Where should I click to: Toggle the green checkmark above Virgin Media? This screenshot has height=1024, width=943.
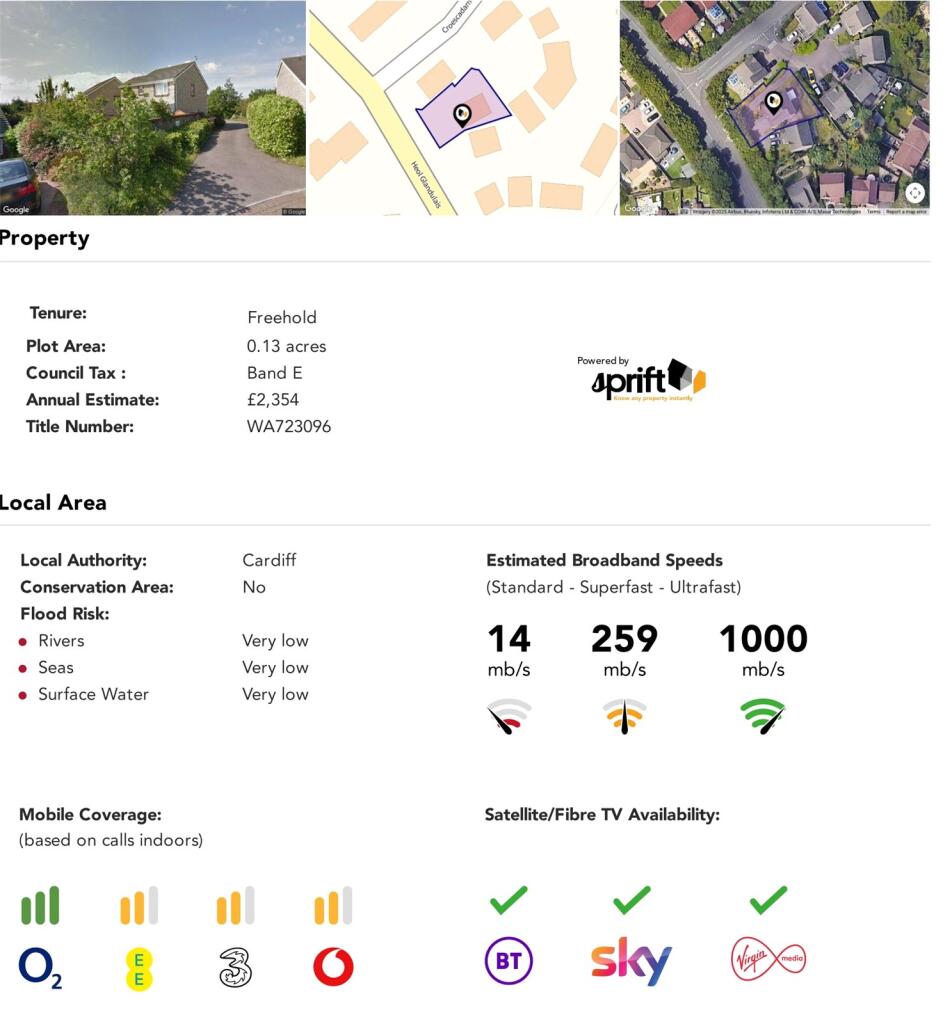767,901
